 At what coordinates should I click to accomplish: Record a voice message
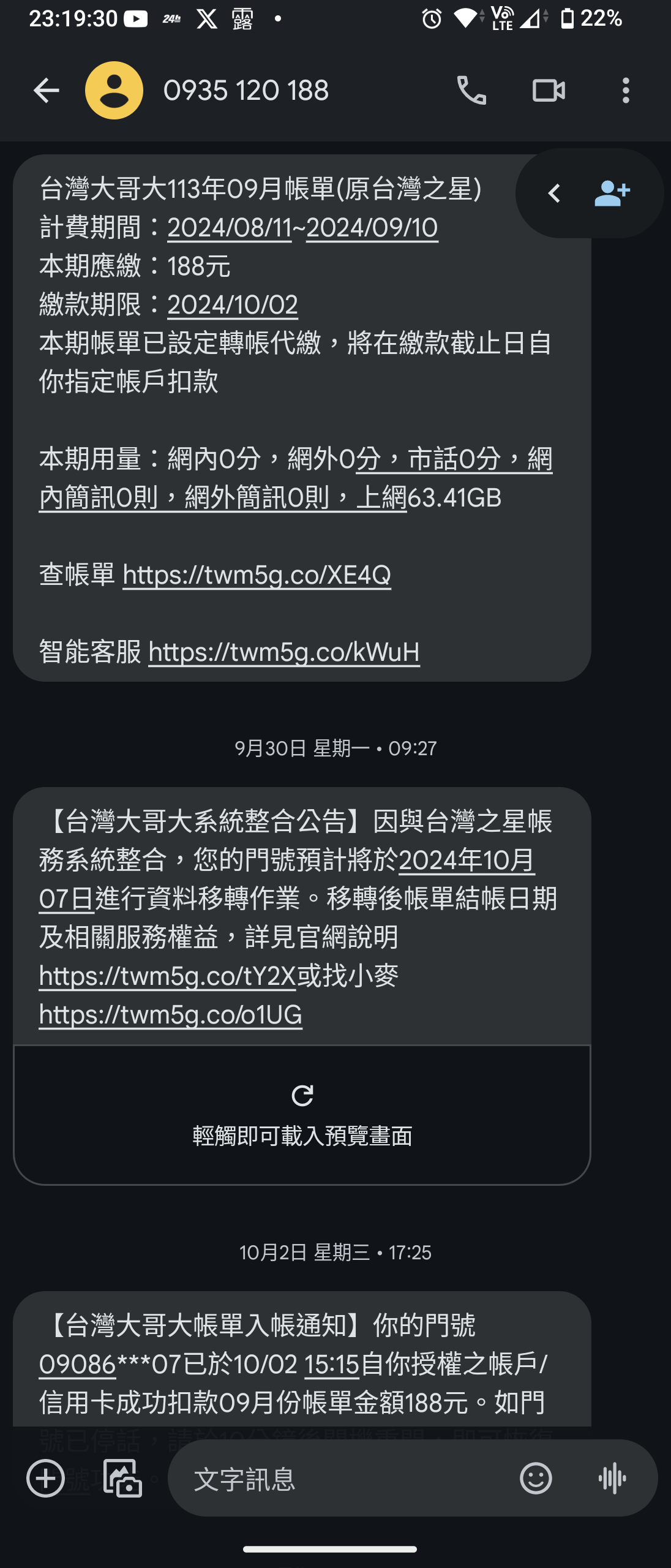pos(612,1478)
